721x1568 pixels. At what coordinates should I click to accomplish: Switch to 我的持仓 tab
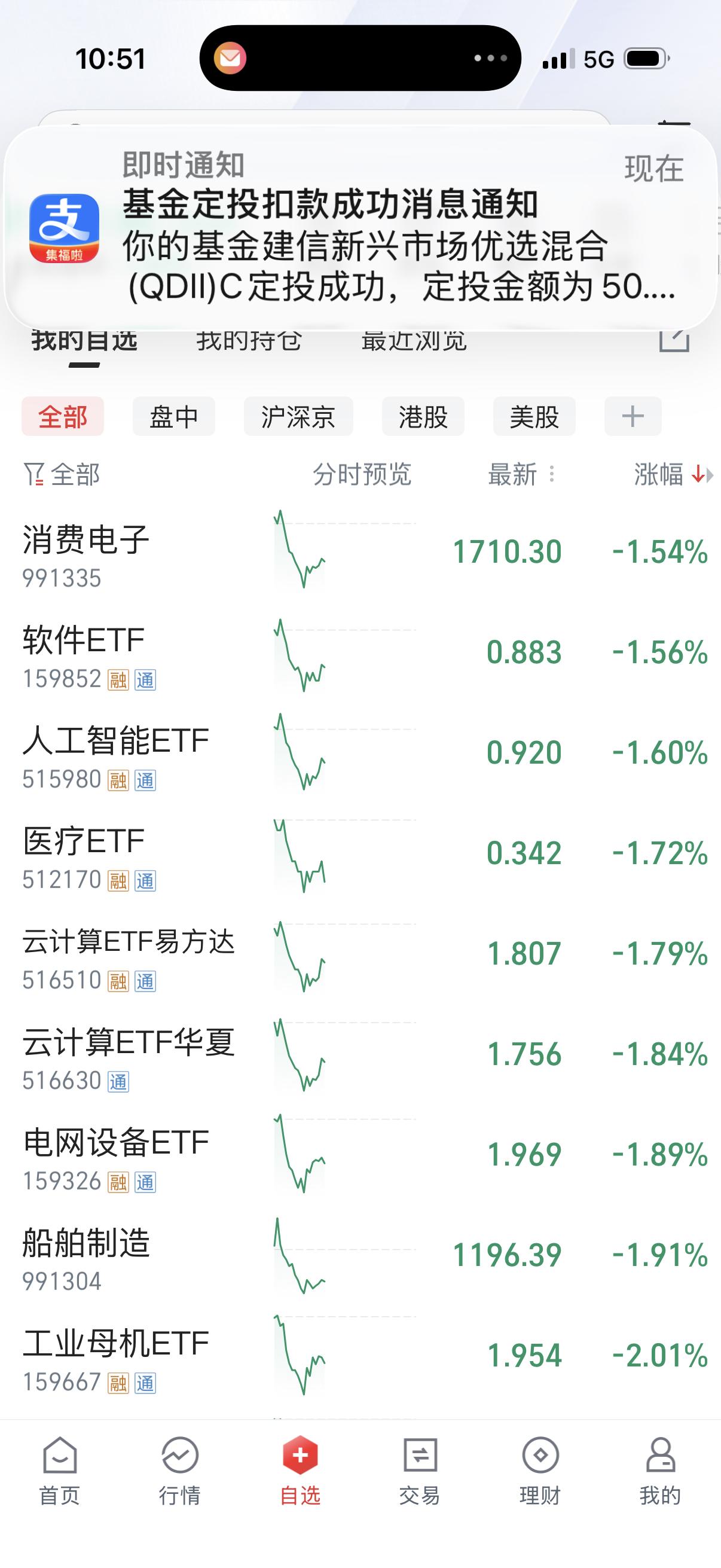[249, 341]
